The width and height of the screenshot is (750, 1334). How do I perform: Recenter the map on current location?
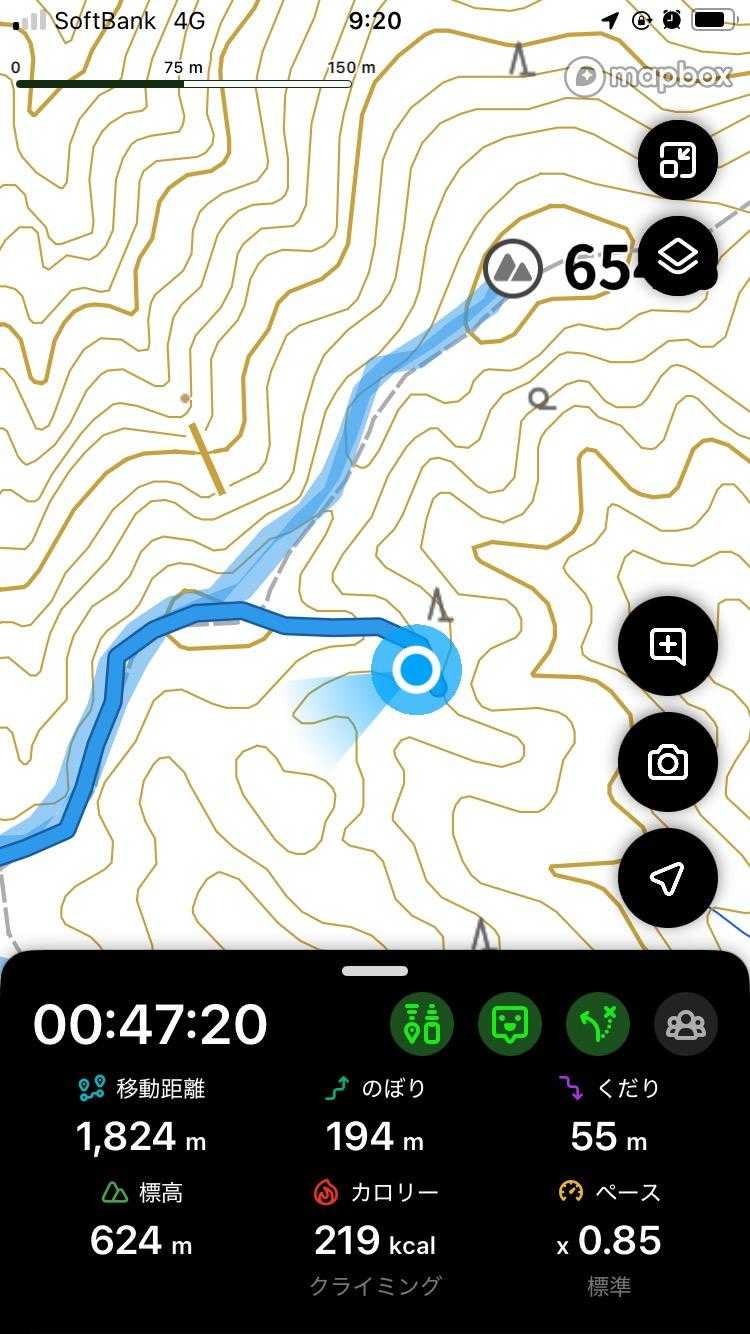pyautogui.click(x=668, y=878)
